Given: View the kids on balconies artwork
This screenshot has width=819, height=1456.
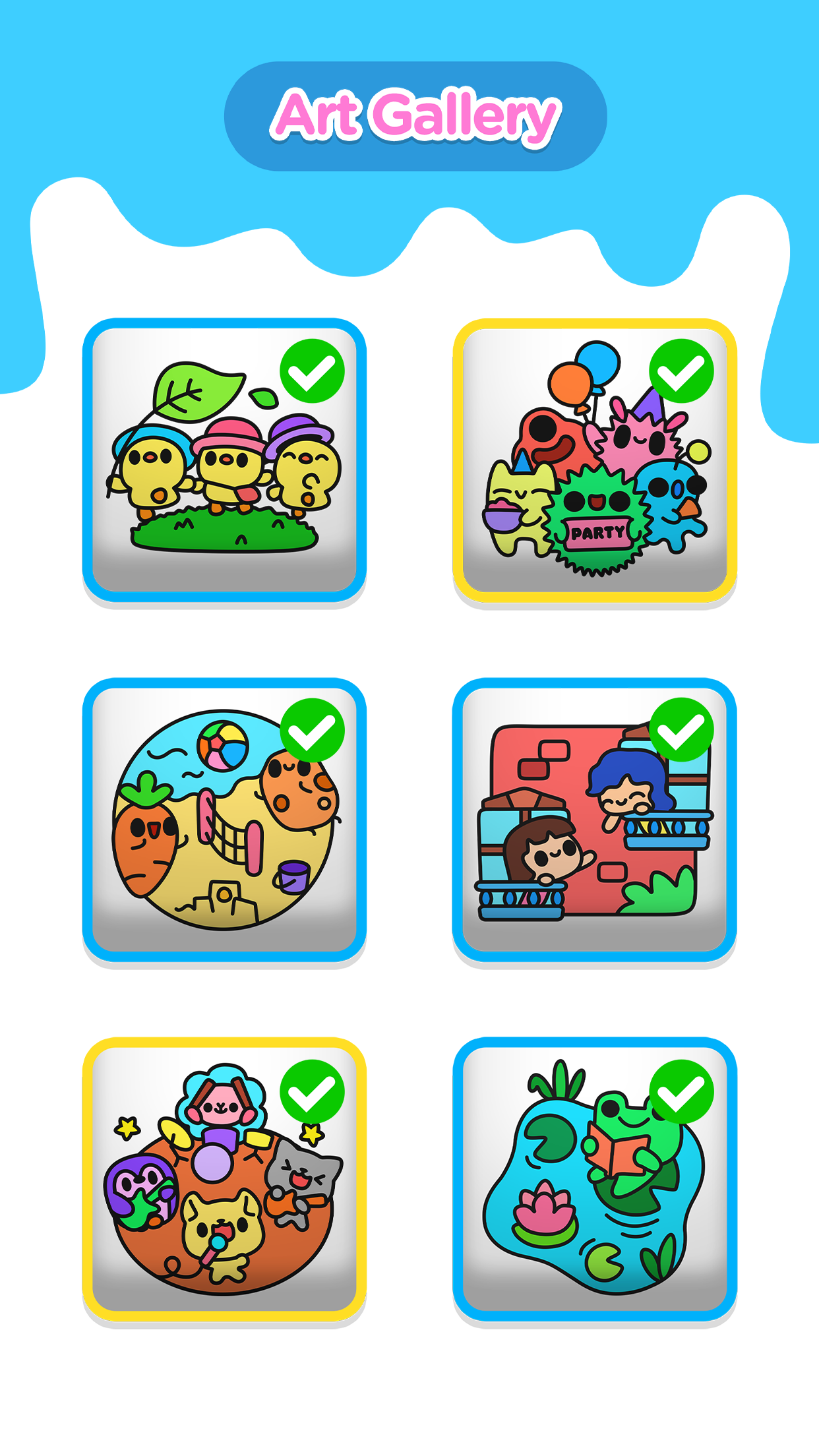Looking at the screenshot, I should pyautogui.click(x=594, y=820).
